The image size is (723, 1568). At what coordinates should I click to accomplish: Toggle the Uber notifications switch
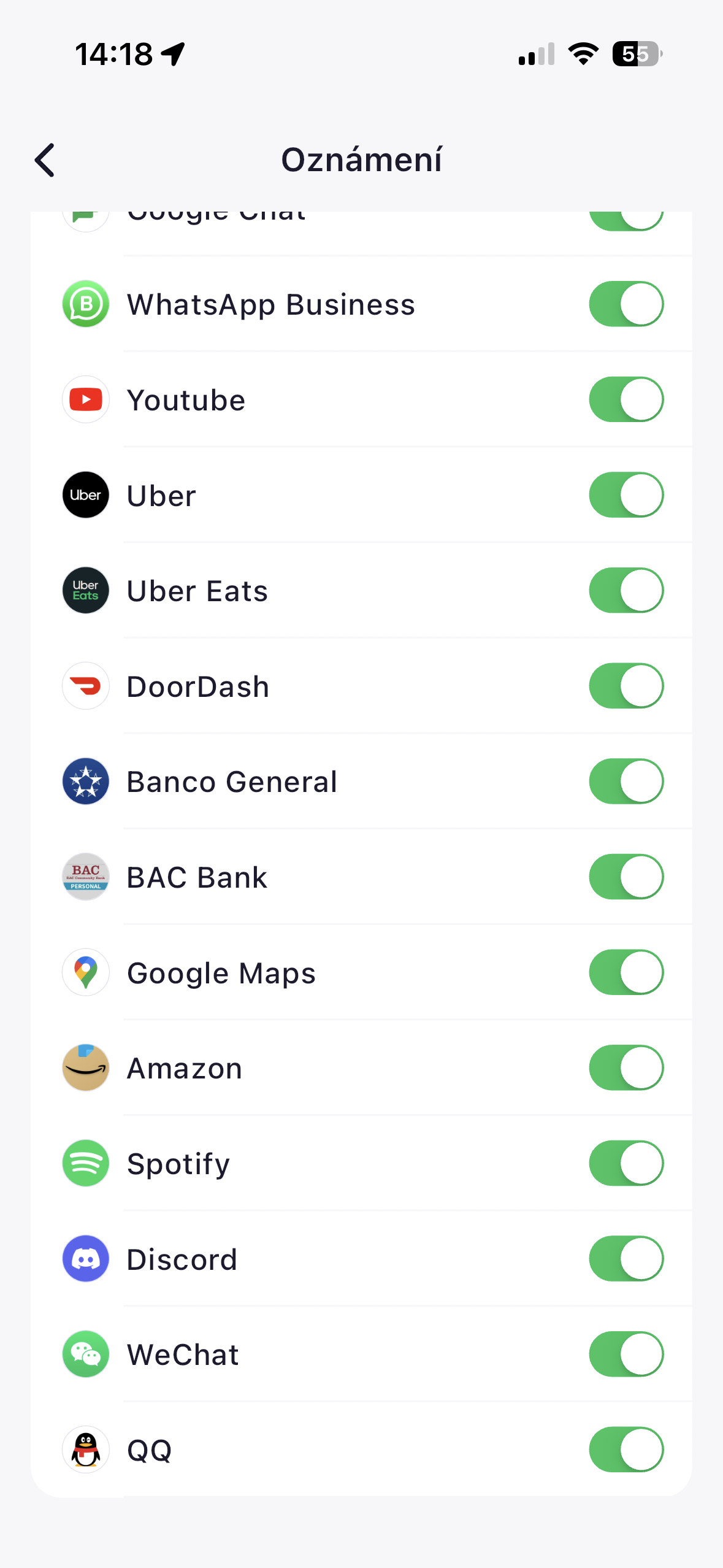coord(626,495)
